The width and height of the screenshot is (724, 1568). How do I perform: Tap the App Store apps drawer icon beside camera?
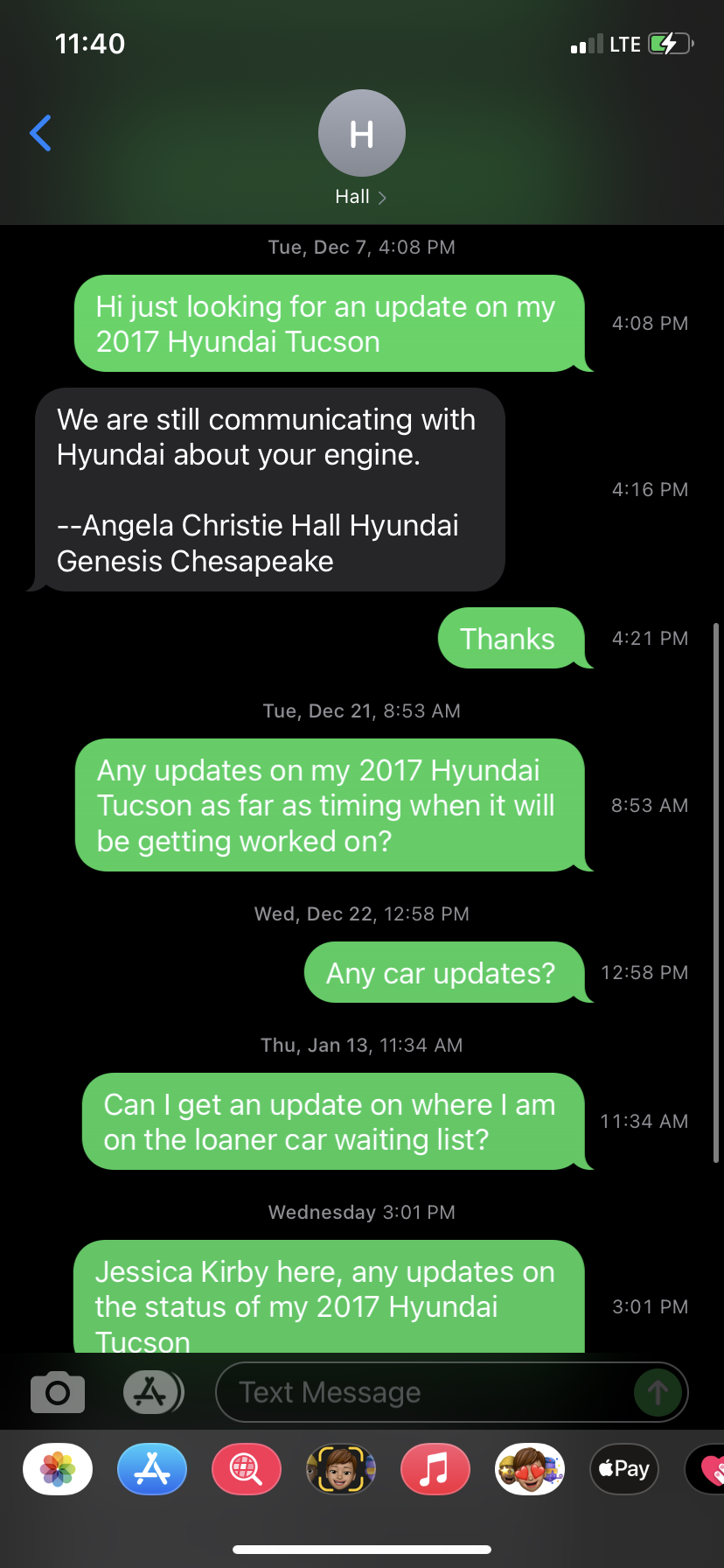click(153, 1391)
